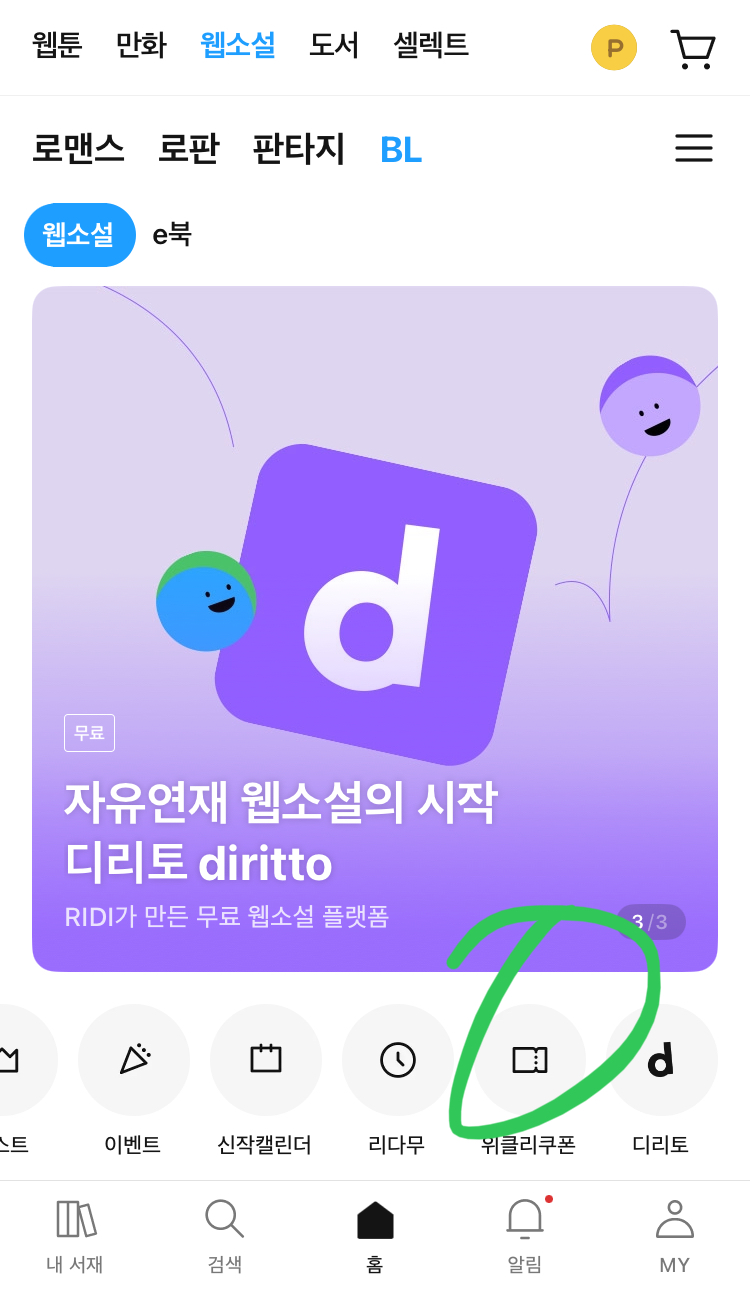This screenshot has height=1294, width=750.
Task: Open the 디리토 'd' shortcut icon
Action: (x=660, y=1059)
